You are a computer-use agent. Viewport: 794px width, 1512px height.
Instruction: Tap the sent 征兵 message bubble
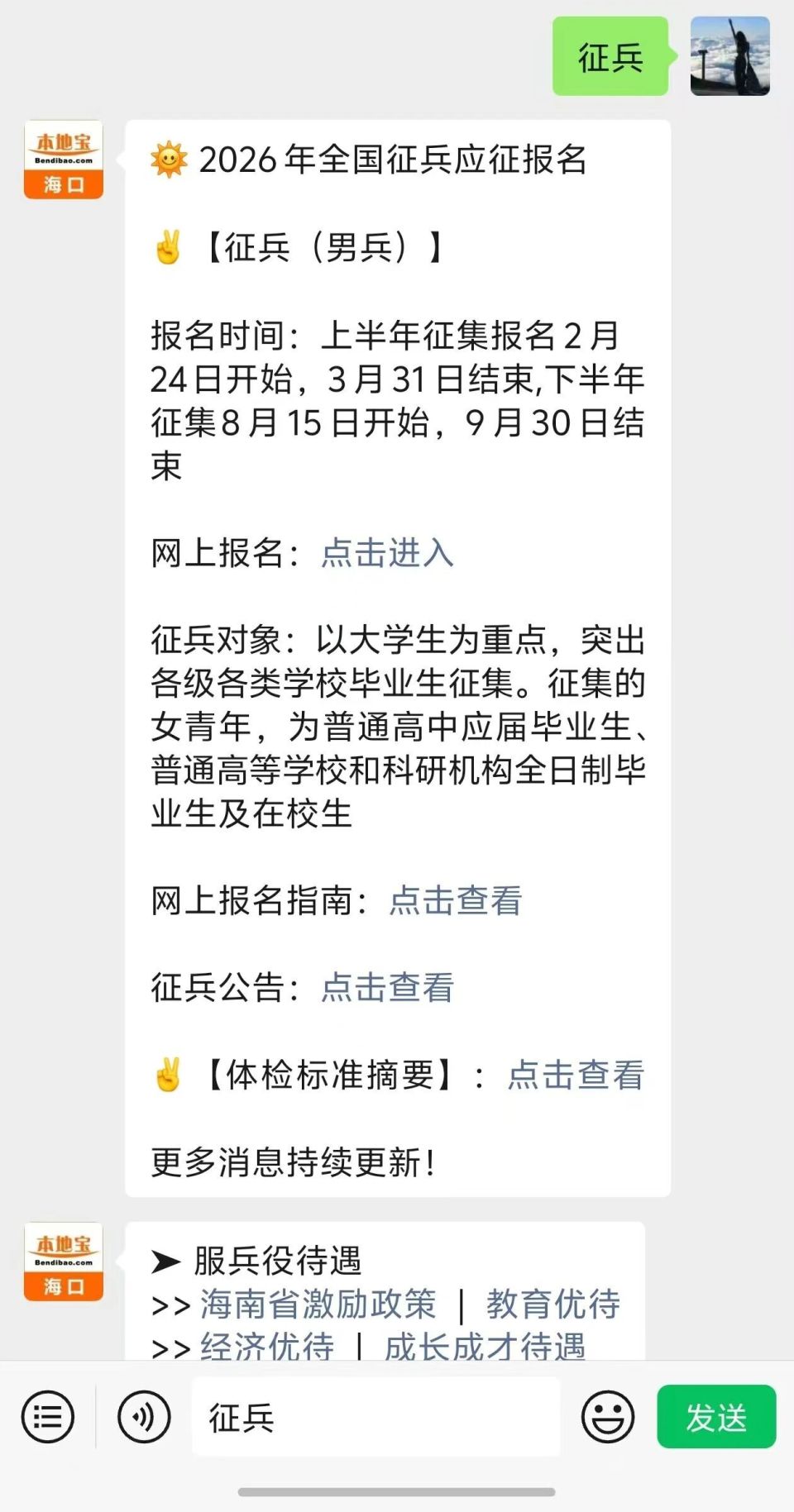tap(610, 56)
